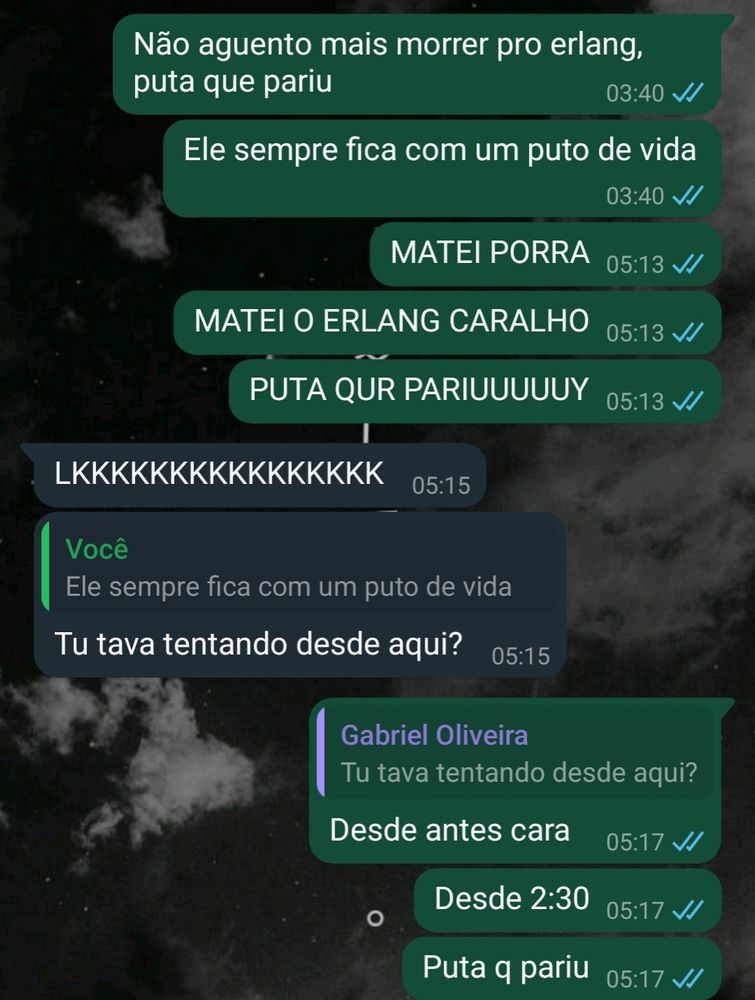Viewport: 755px width, 1000px height.
Task: Jump to Gabriel Oliveira's quoted message
Action: (x=515, y=754)
